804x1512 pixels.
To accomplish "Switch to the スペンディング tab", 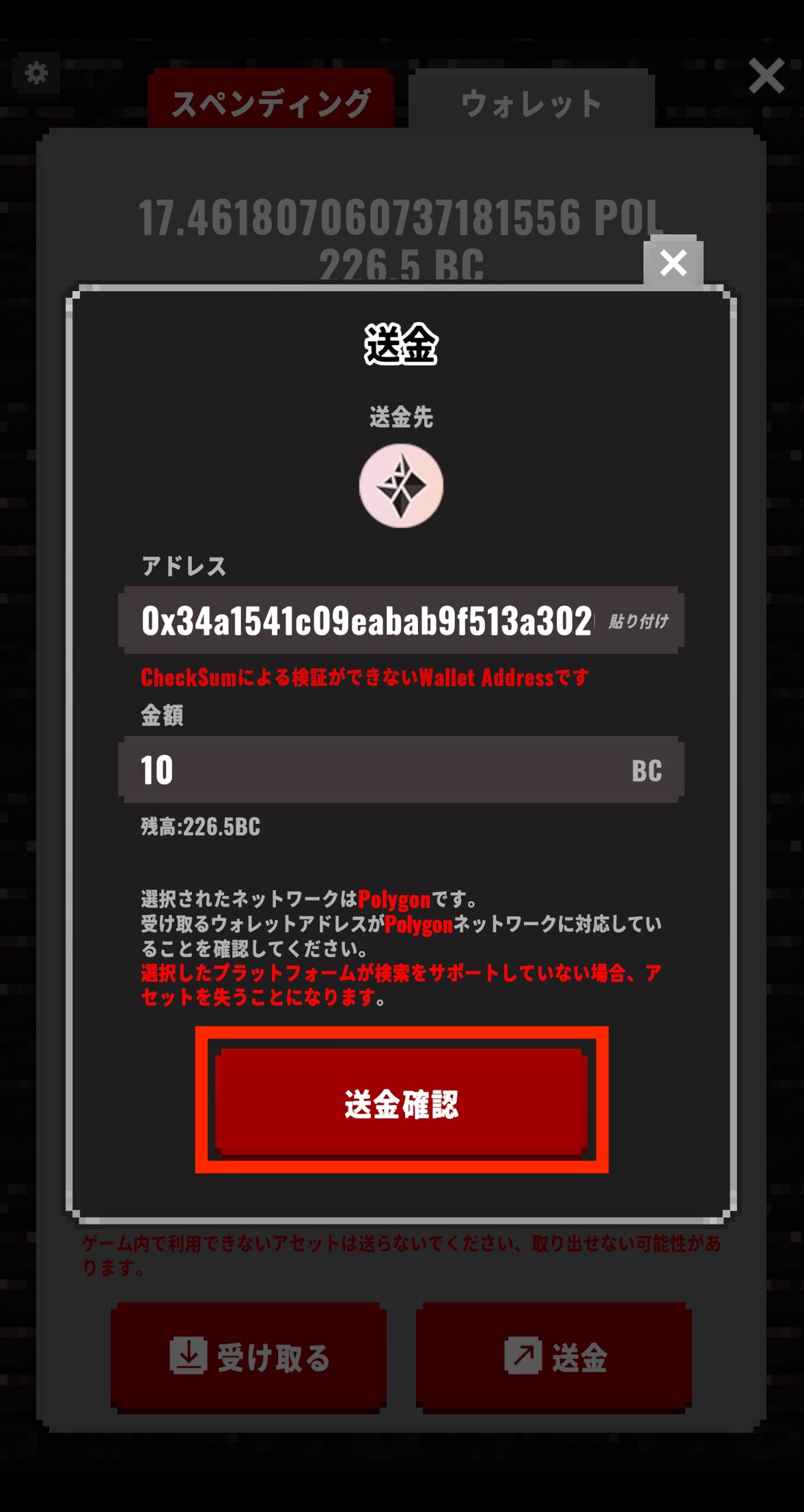I will tap(271, 102).
